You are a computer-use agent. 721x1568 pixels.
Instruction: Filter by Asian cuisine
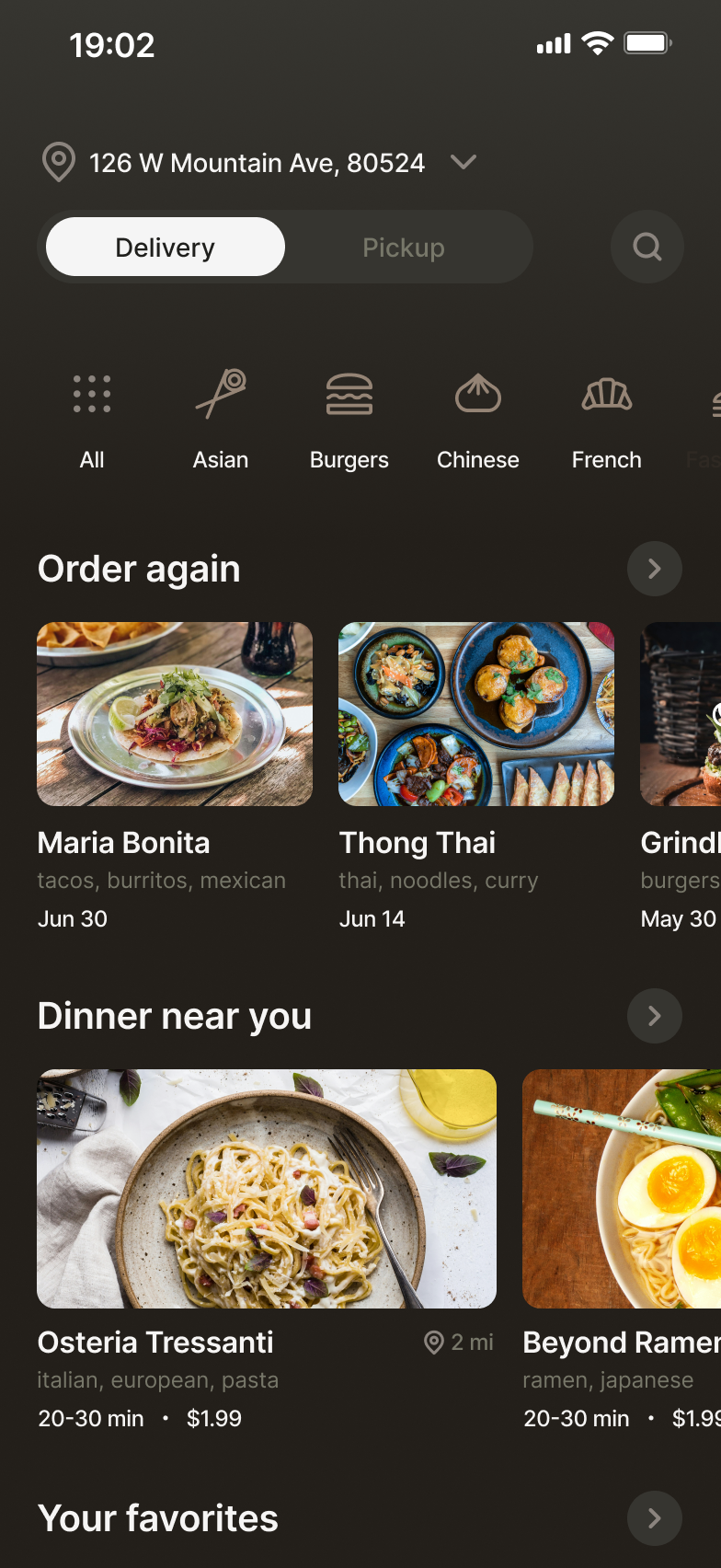tap(221, 419)
